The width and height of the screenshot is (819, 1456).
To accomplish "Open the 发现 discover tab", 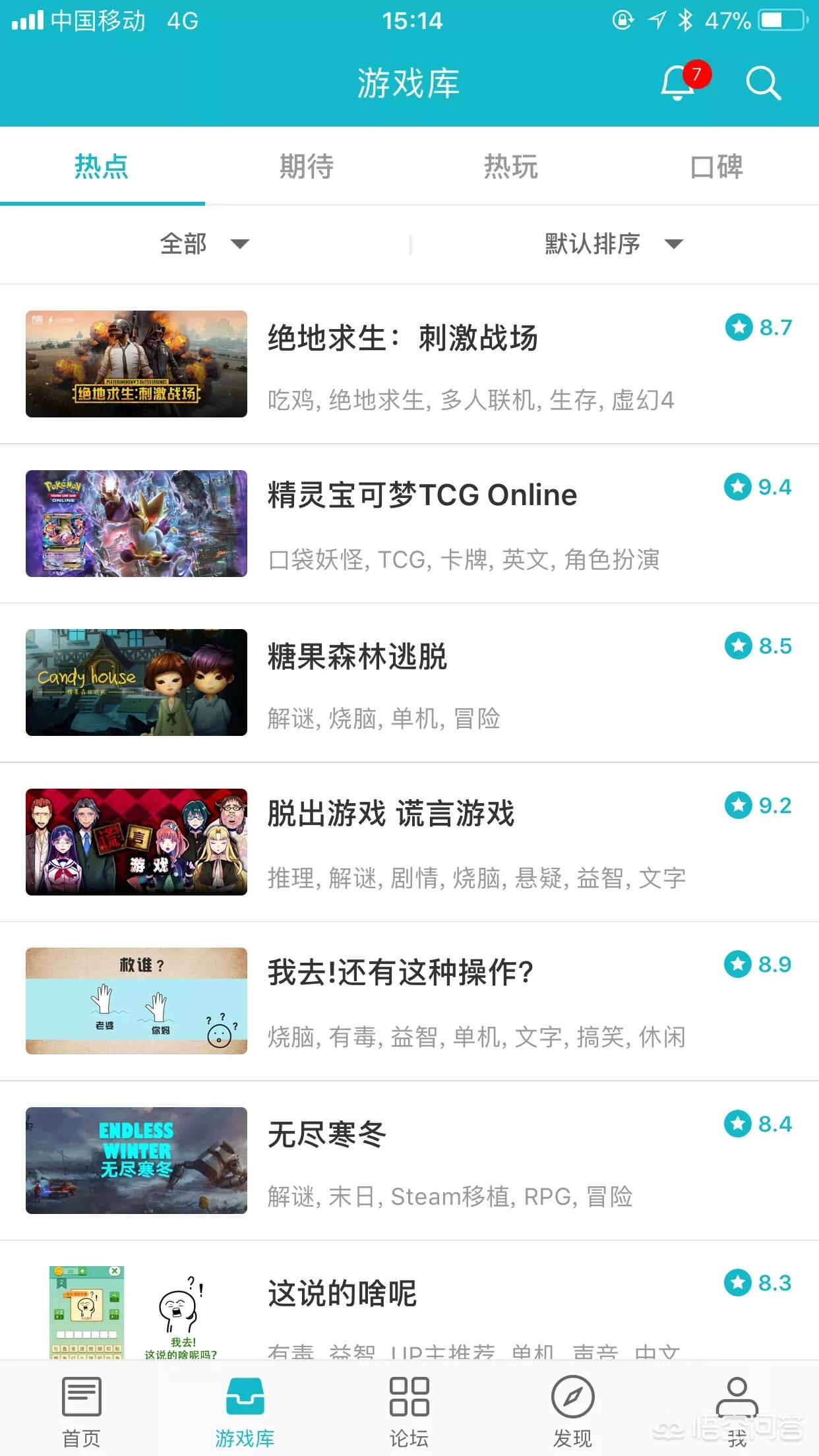I will click(x=572, y=1409).
